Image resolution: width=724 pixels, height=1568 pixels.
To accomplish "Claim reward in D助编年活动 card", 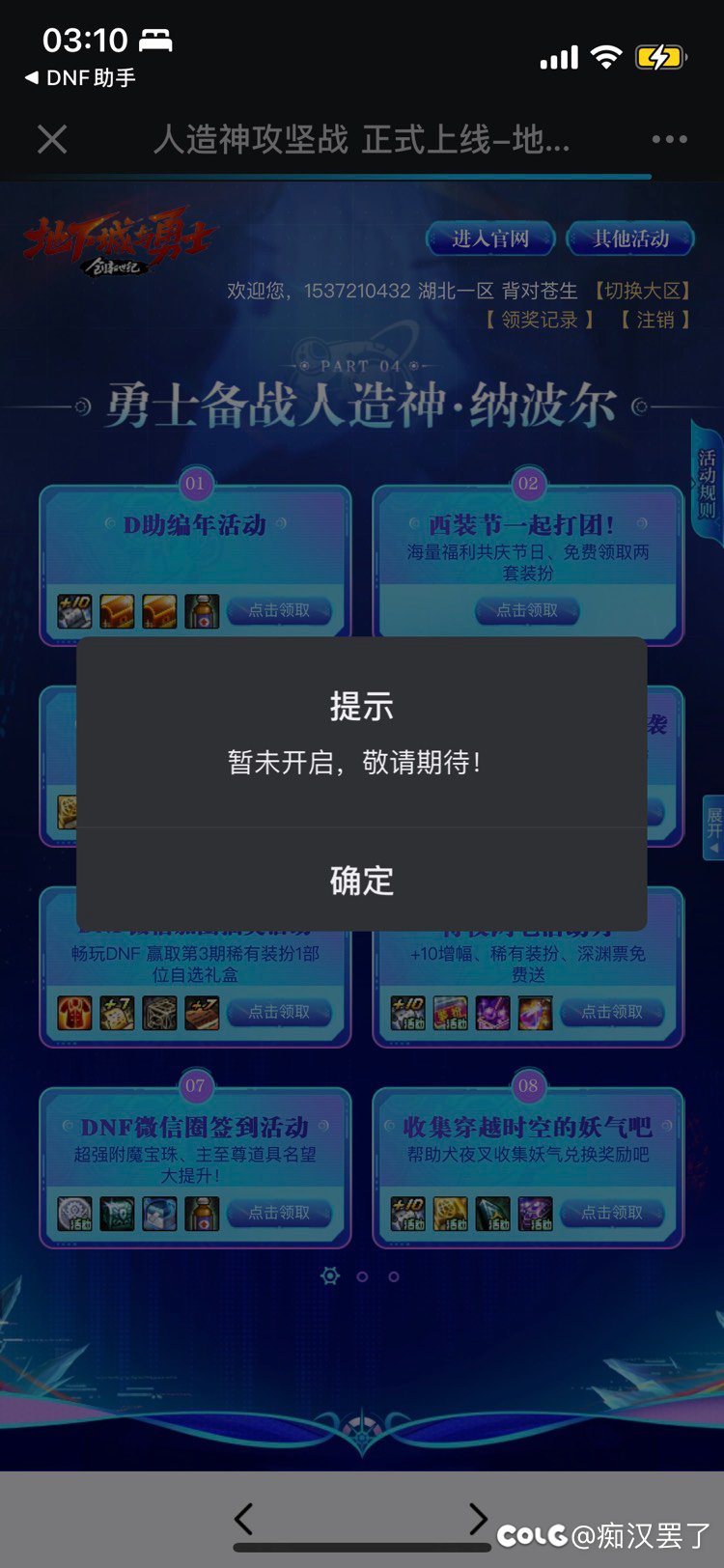I will [x=280, y=610].
